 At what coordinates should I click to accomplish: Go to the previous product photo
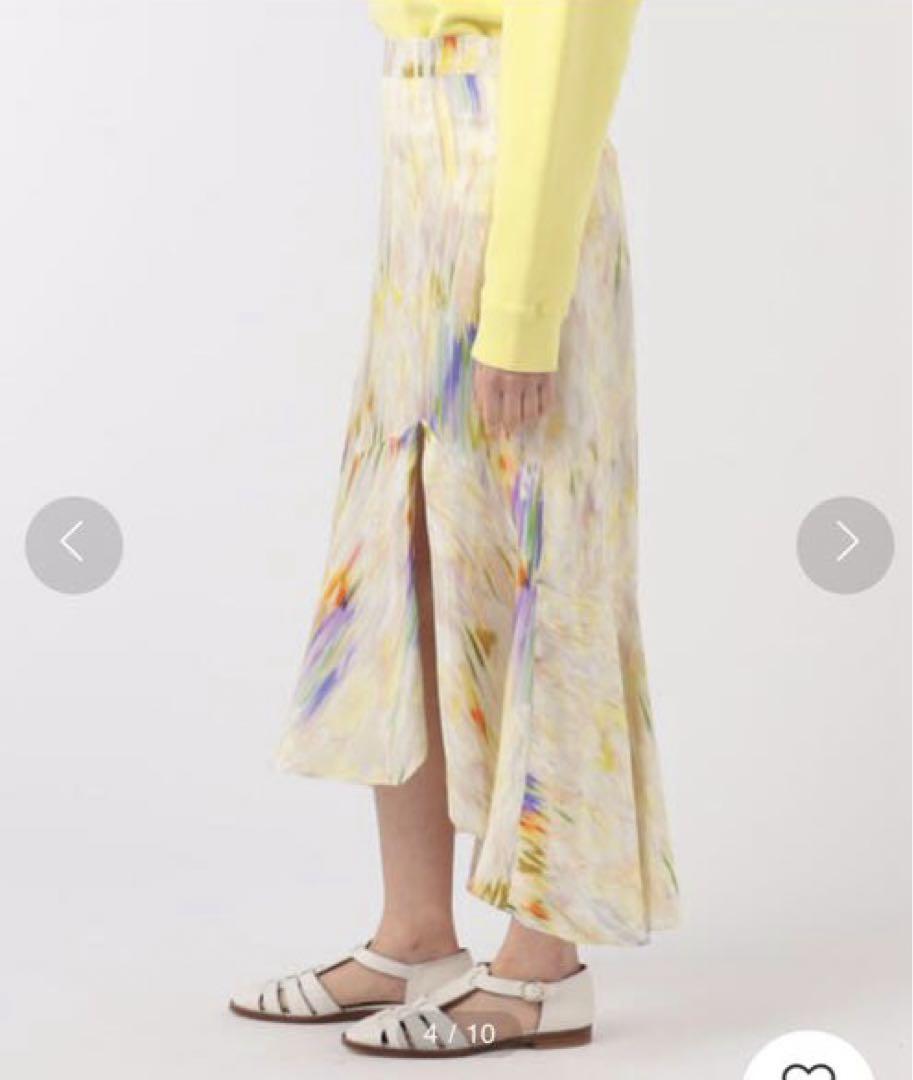tap(74, 545)
